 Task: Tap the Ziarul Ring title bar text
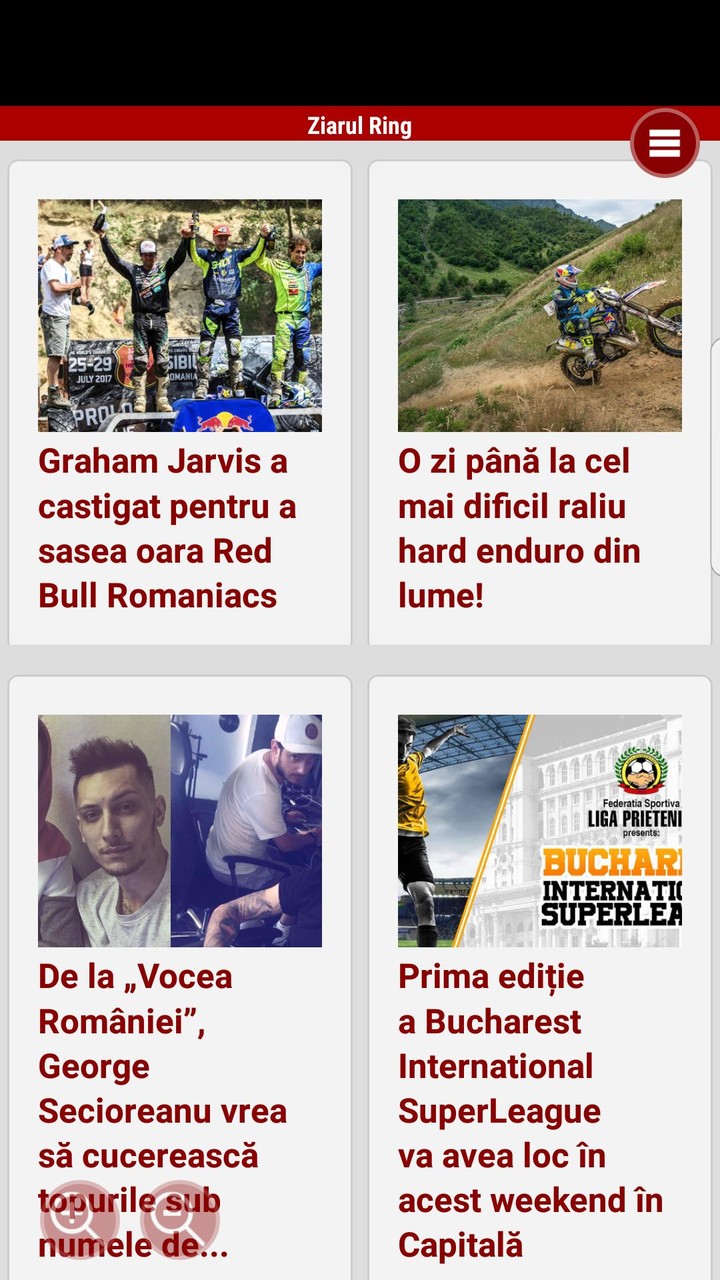(x=359, y=126)
